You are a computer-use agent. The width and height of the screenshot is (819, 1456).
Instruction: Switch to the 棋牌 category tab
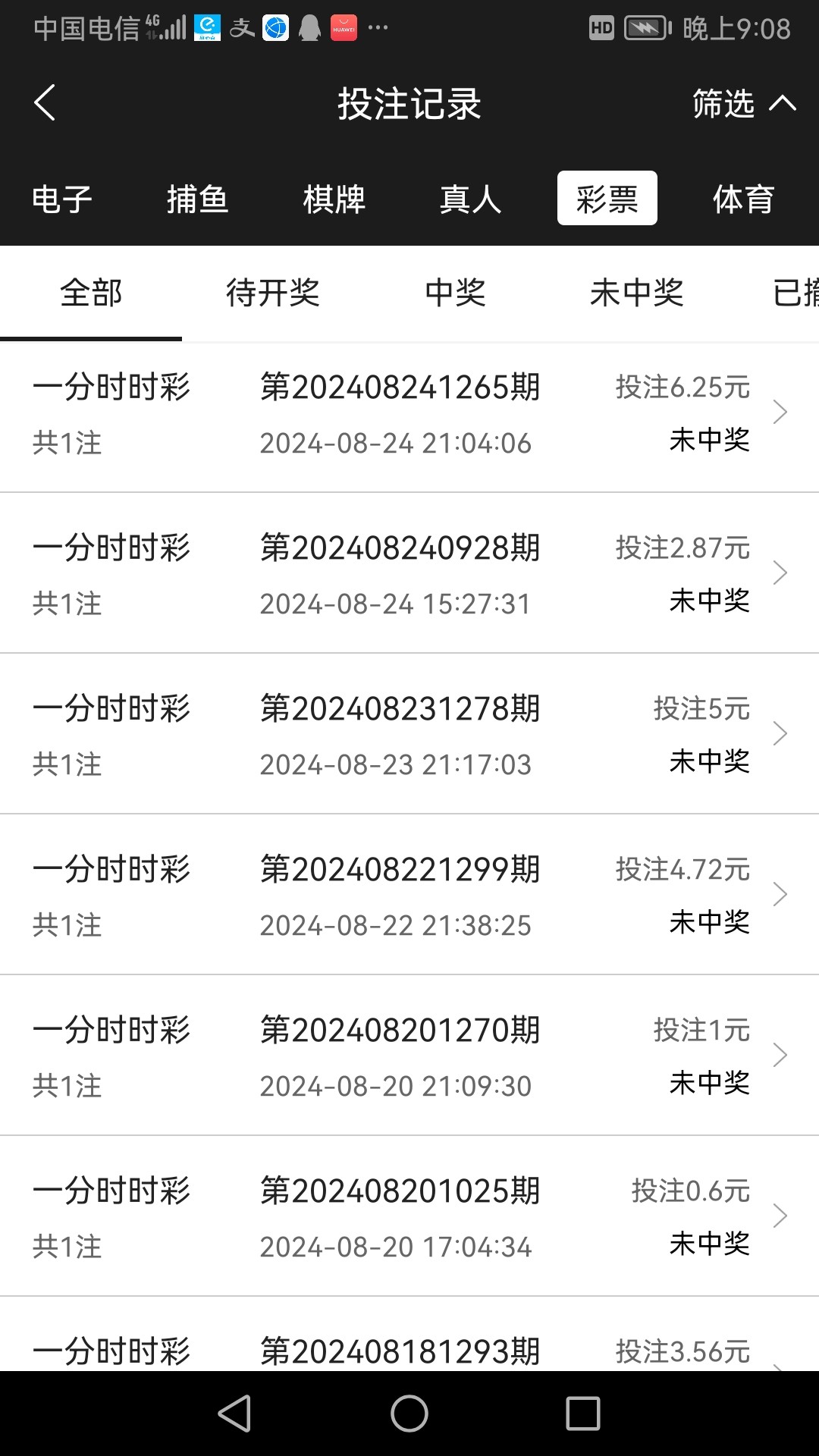[334, 199]
